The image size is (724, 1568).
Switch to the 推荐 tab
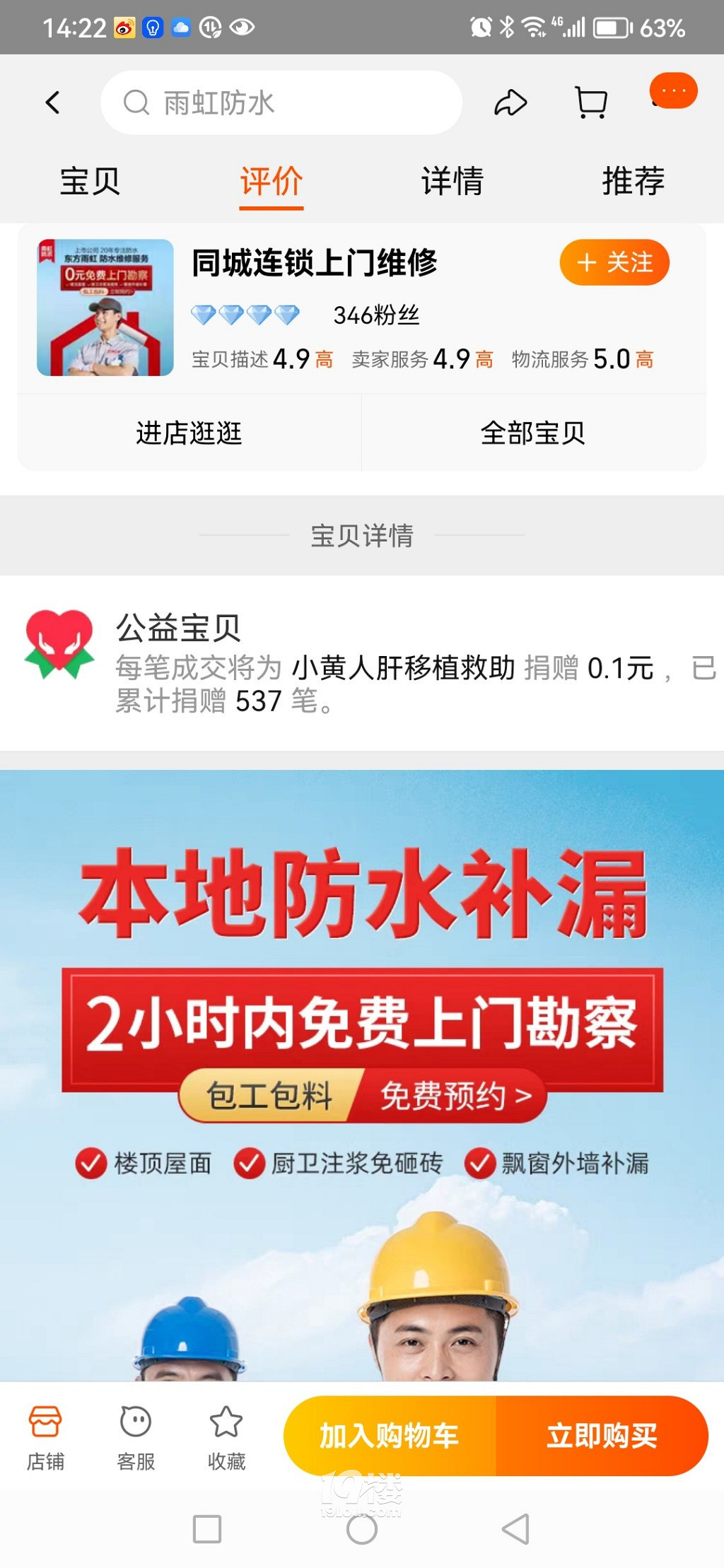pos(633,182)
